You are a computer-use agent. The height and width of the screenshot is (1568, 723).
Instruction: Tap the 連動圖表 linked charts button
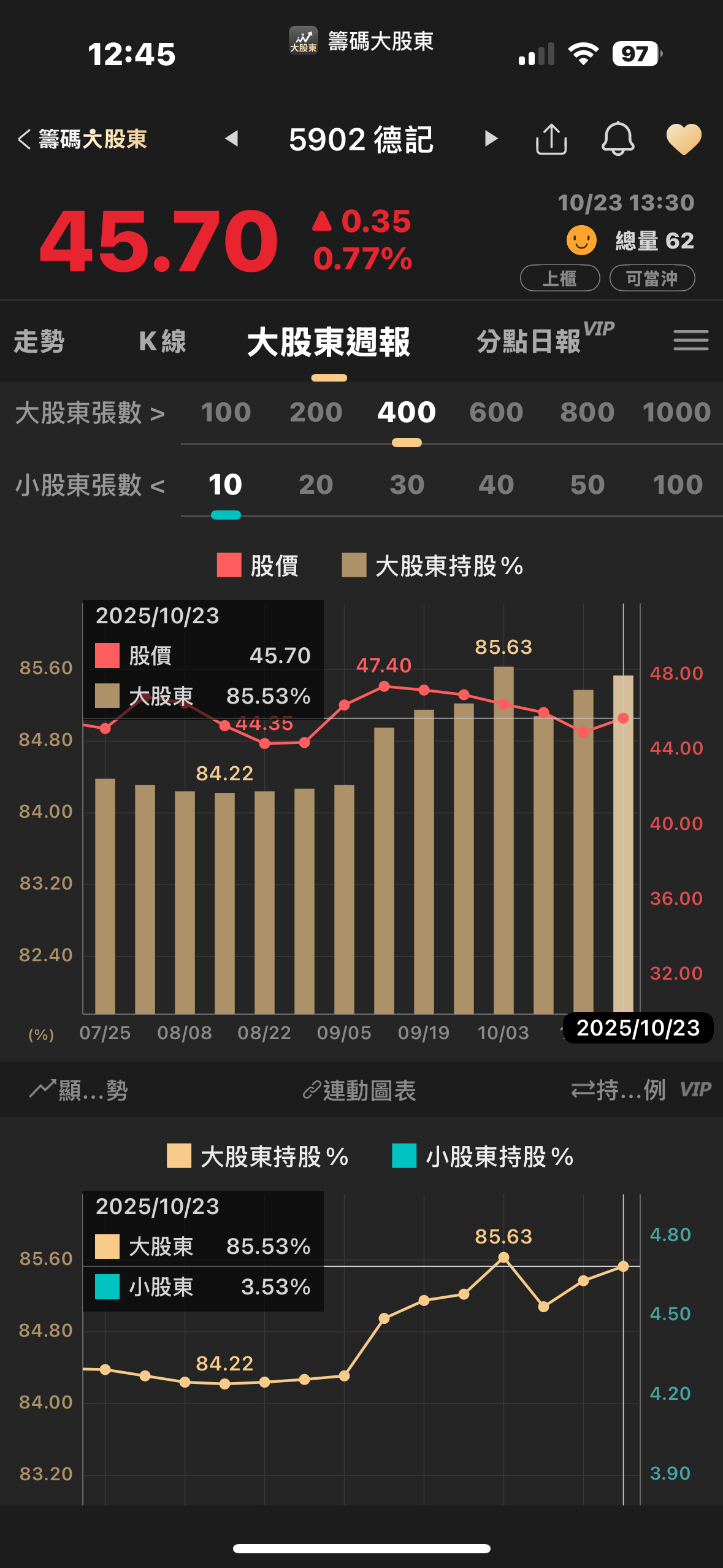[360, 1090]
